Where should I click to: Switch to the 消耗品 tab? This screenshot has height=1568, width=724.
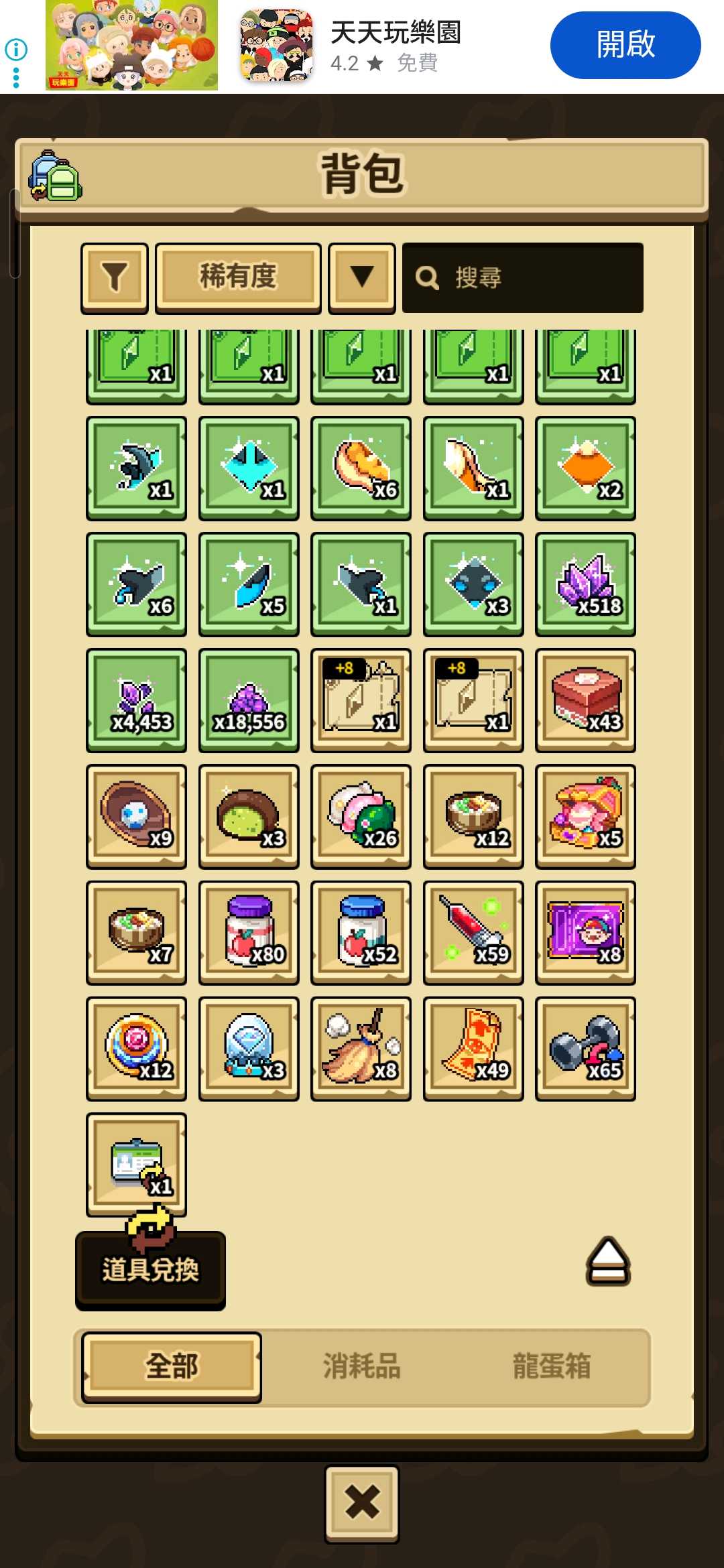point(362,1366)
